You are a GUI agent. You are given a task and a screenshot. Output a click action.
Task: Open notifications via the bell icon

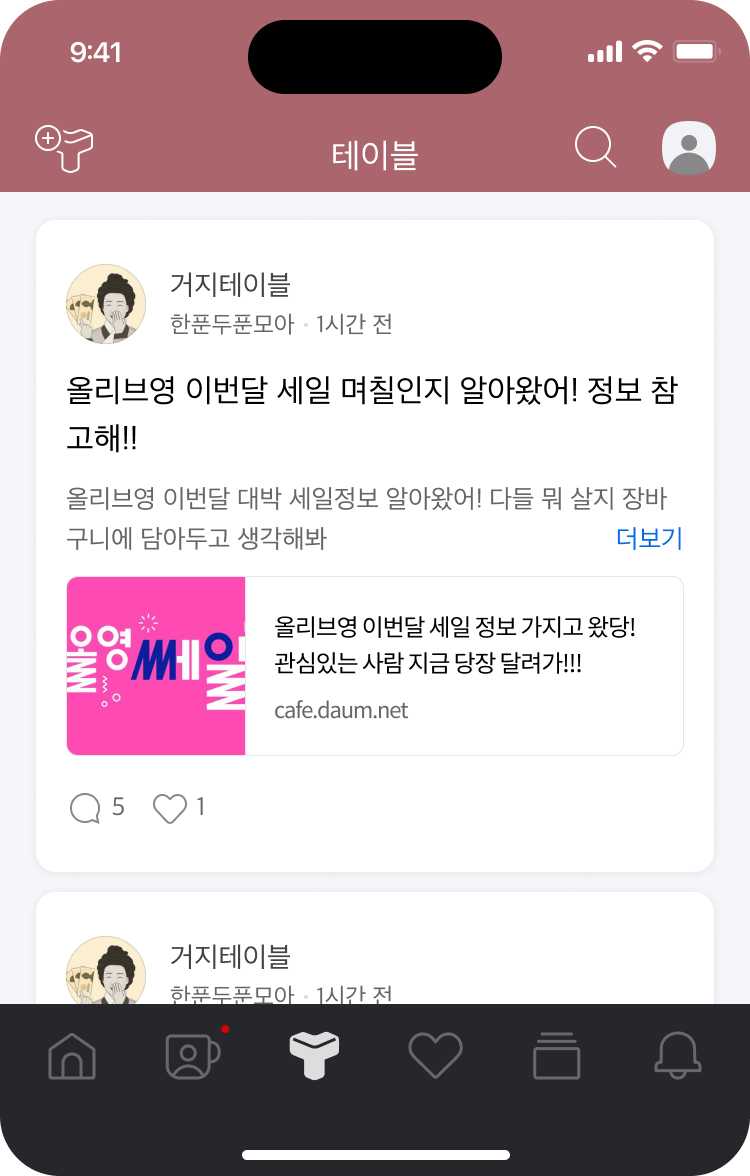(675, 1053)
